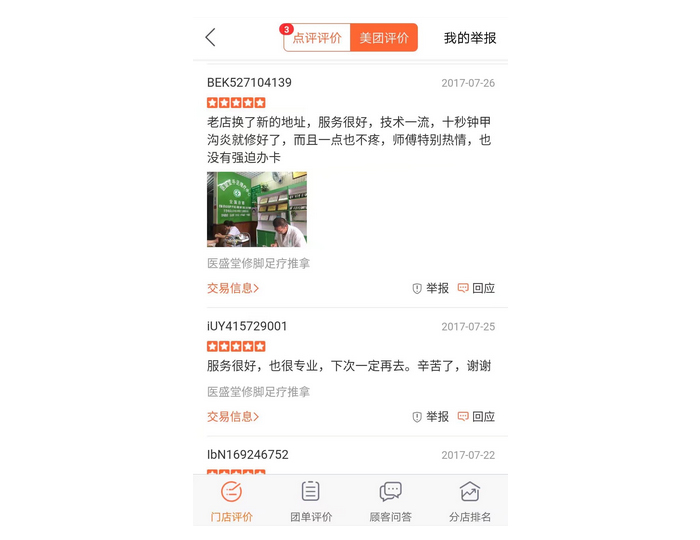
Task: Go back using the arrow icon
Action: (x=210, y=38)
